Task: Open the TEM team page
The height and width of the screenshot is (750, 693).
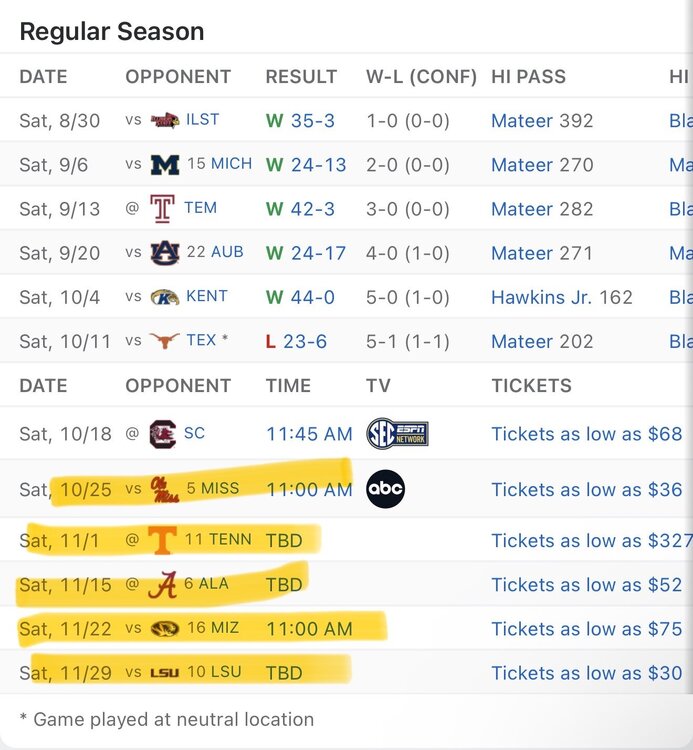Action: coord(200,208)
